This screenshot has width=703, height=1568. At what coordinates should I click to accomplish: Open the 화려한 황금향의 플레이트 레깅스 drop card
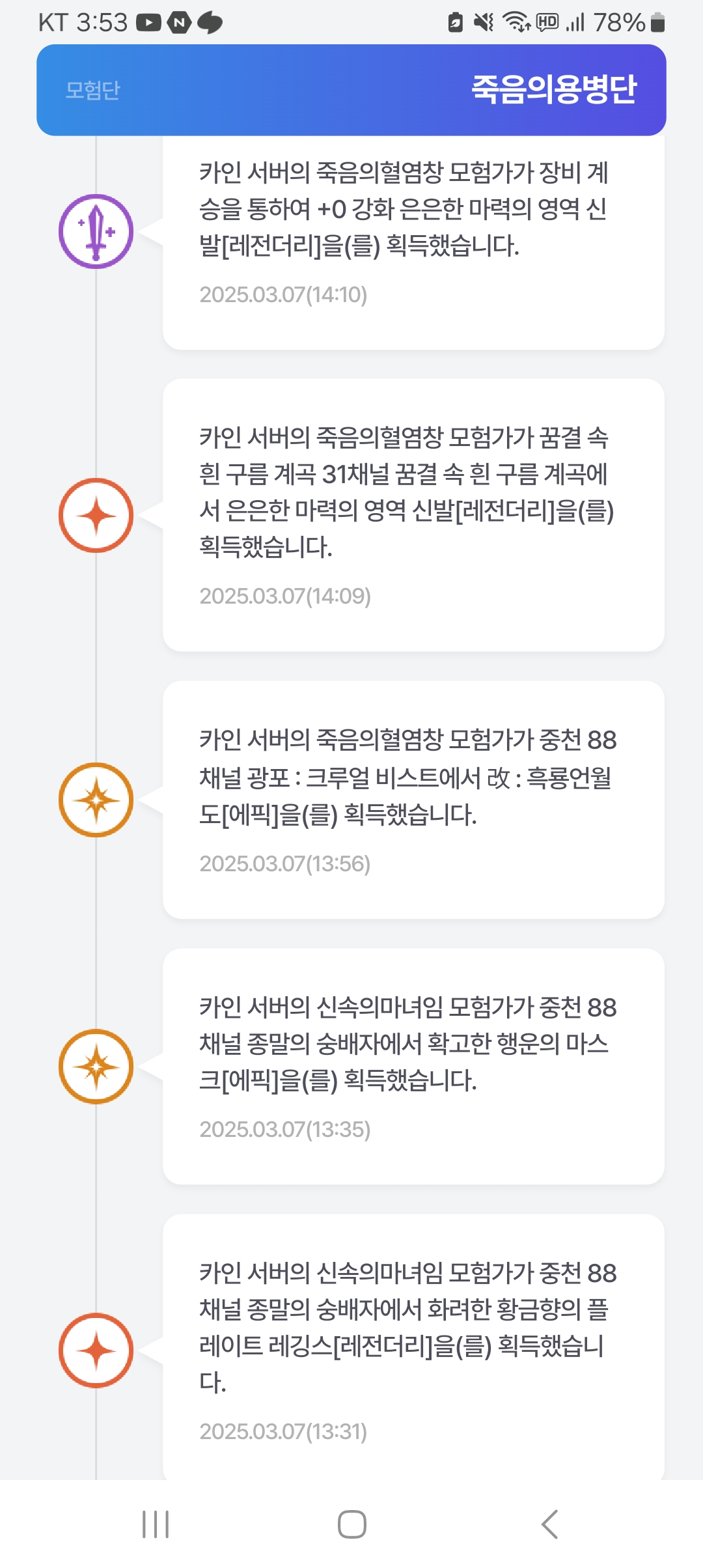(413, 1348)
